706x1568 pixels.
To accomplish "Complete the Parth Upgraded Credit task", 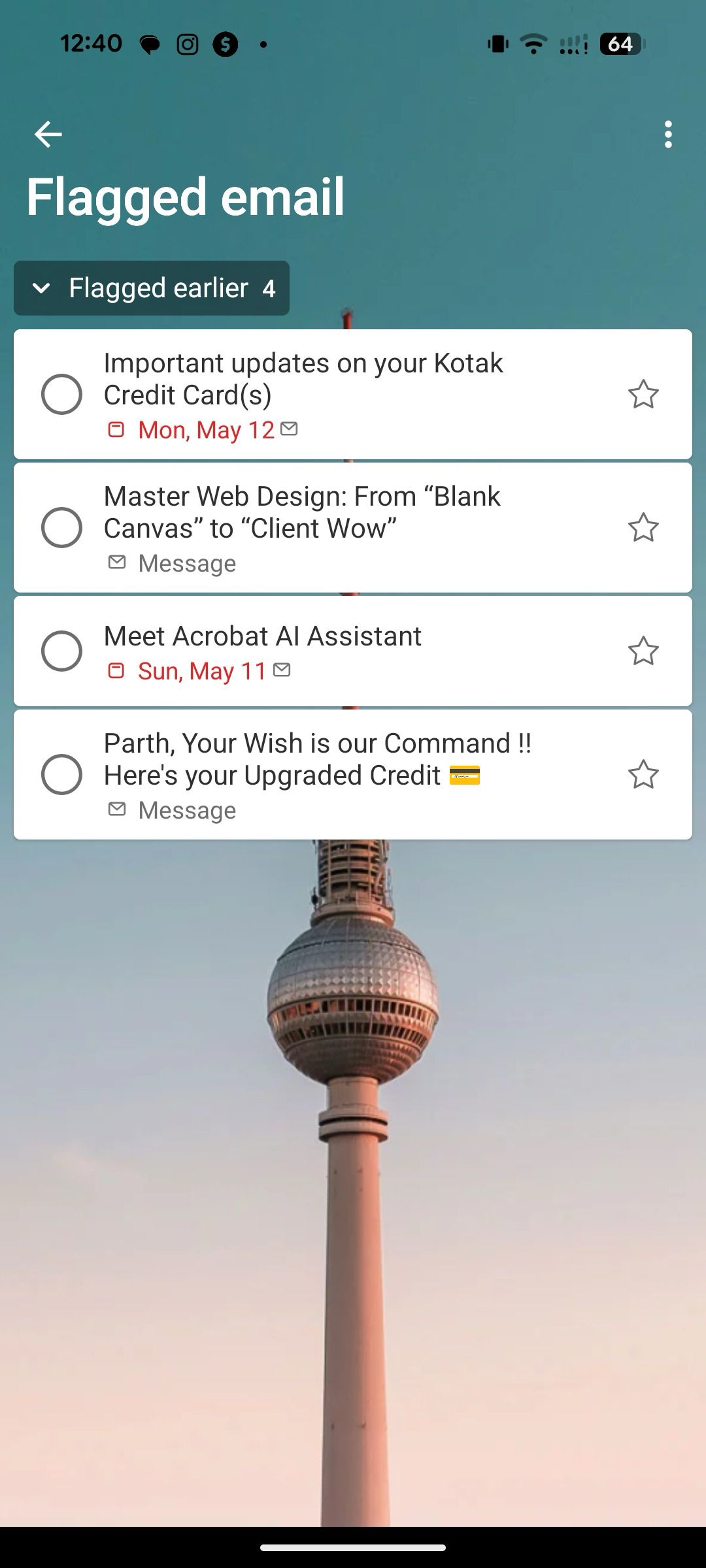I will 61,774.
